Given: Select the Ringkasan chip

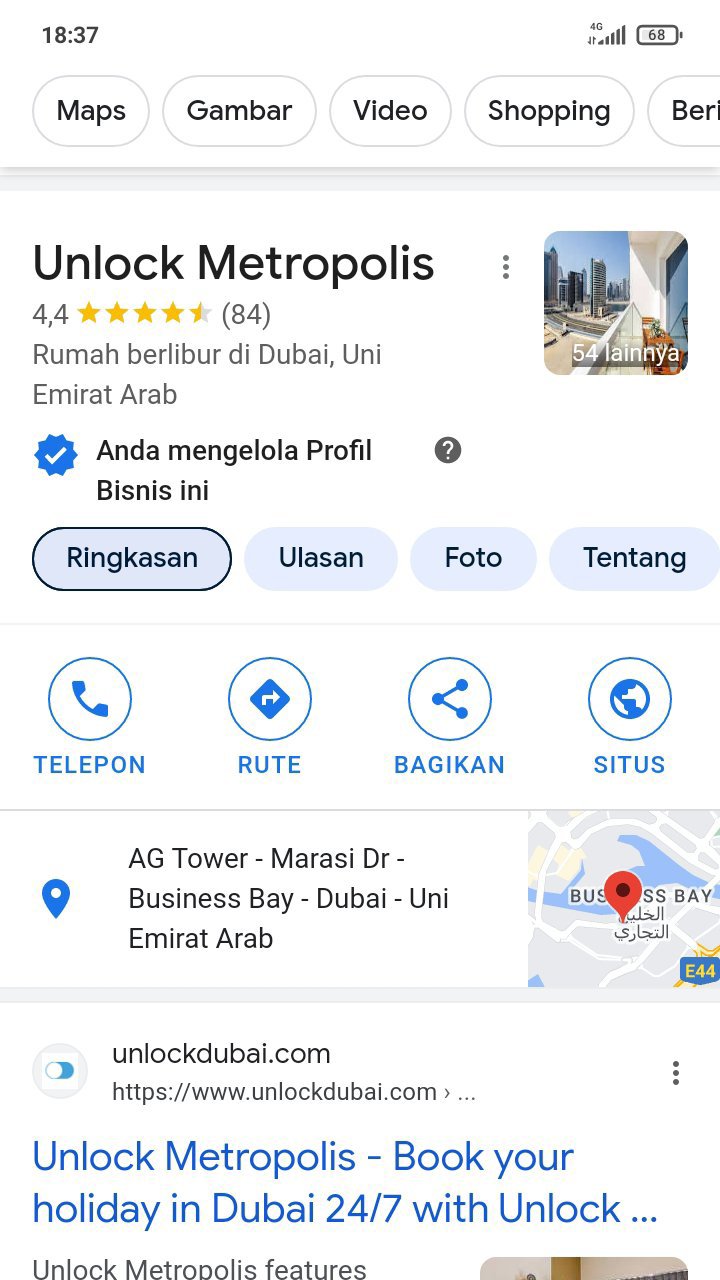Looking at the screenshot, I should [132, 558].
